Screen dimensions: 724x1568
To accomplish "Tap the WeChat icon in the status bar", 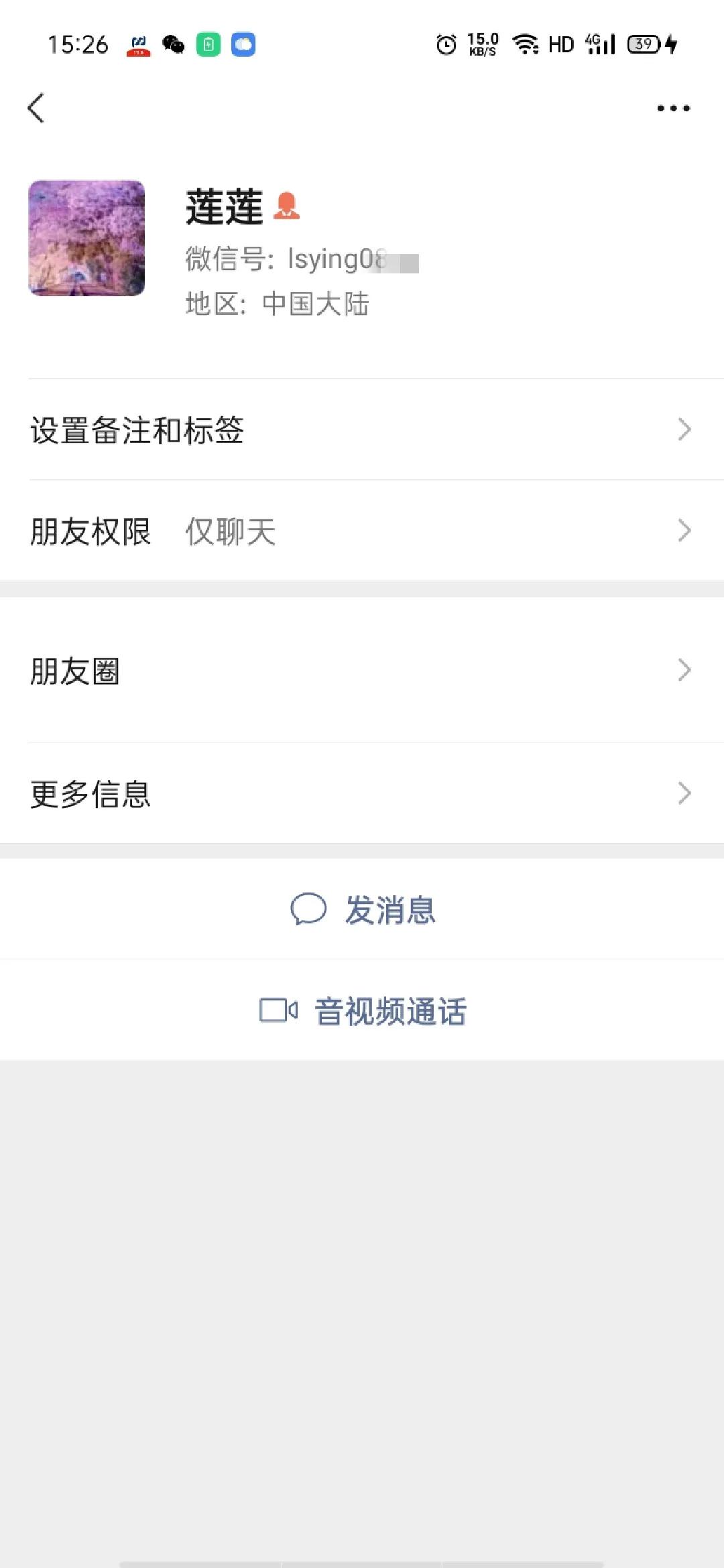I will [173, 45].
